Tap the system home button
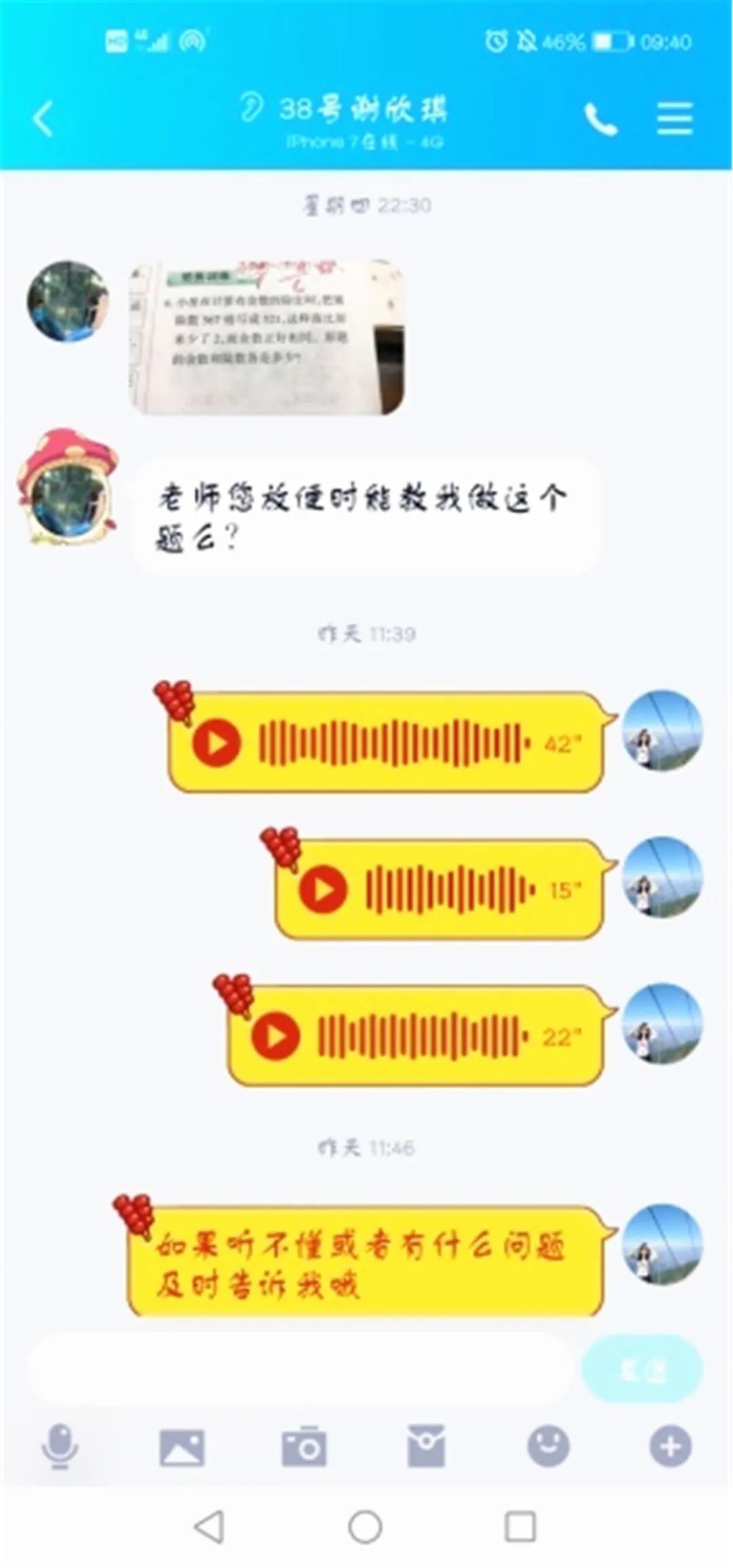Viewport: 733px width, 1568px height. tap(365, 1527)
